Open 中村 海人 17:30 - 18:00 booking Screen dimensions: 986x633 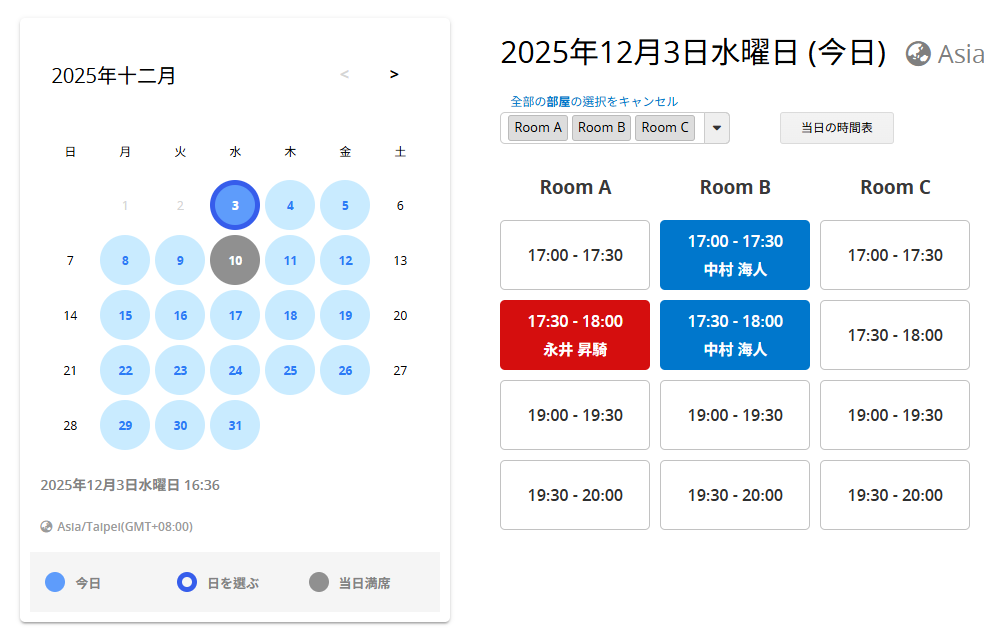[x=735, y=335]
